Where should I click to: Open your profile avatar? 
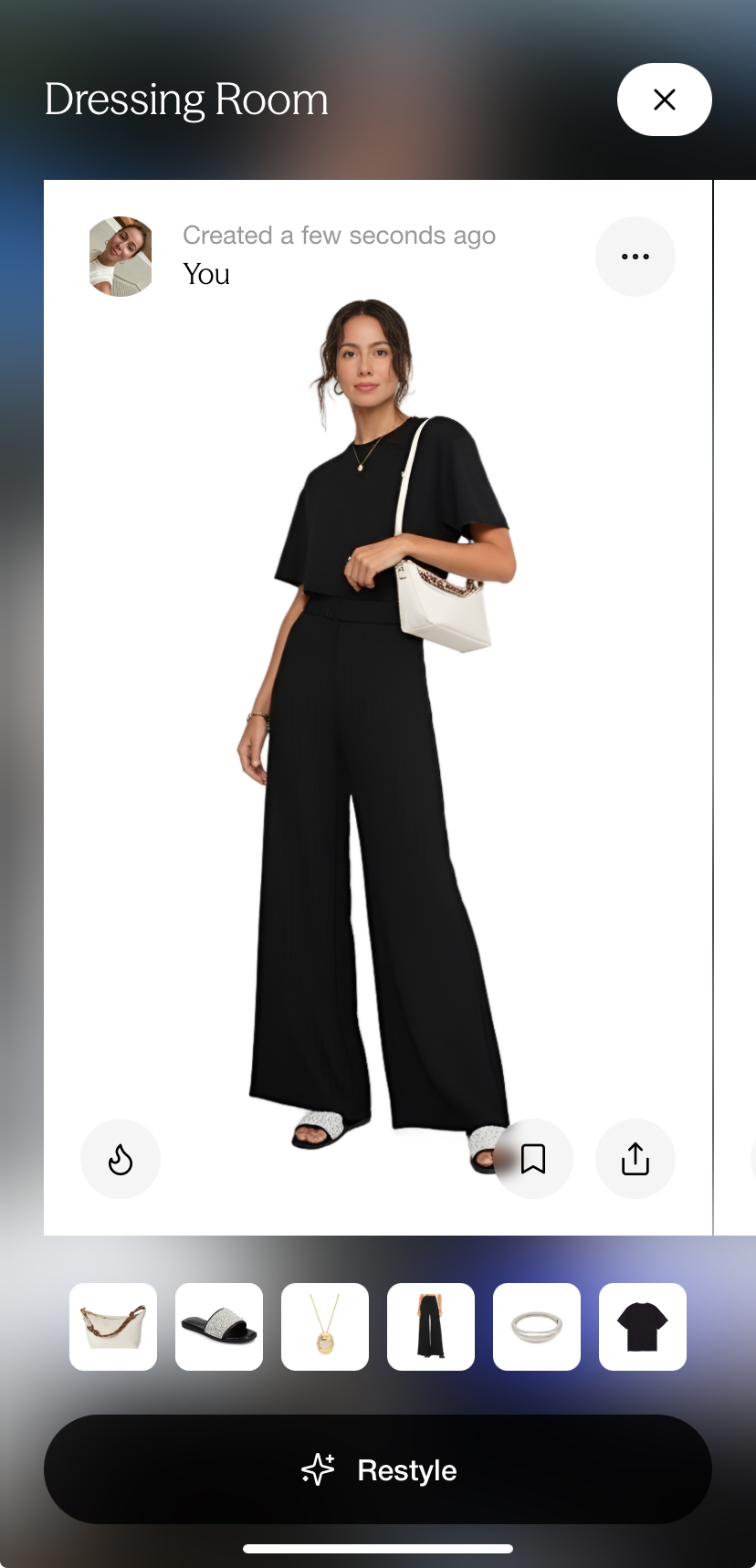(121, 257)
